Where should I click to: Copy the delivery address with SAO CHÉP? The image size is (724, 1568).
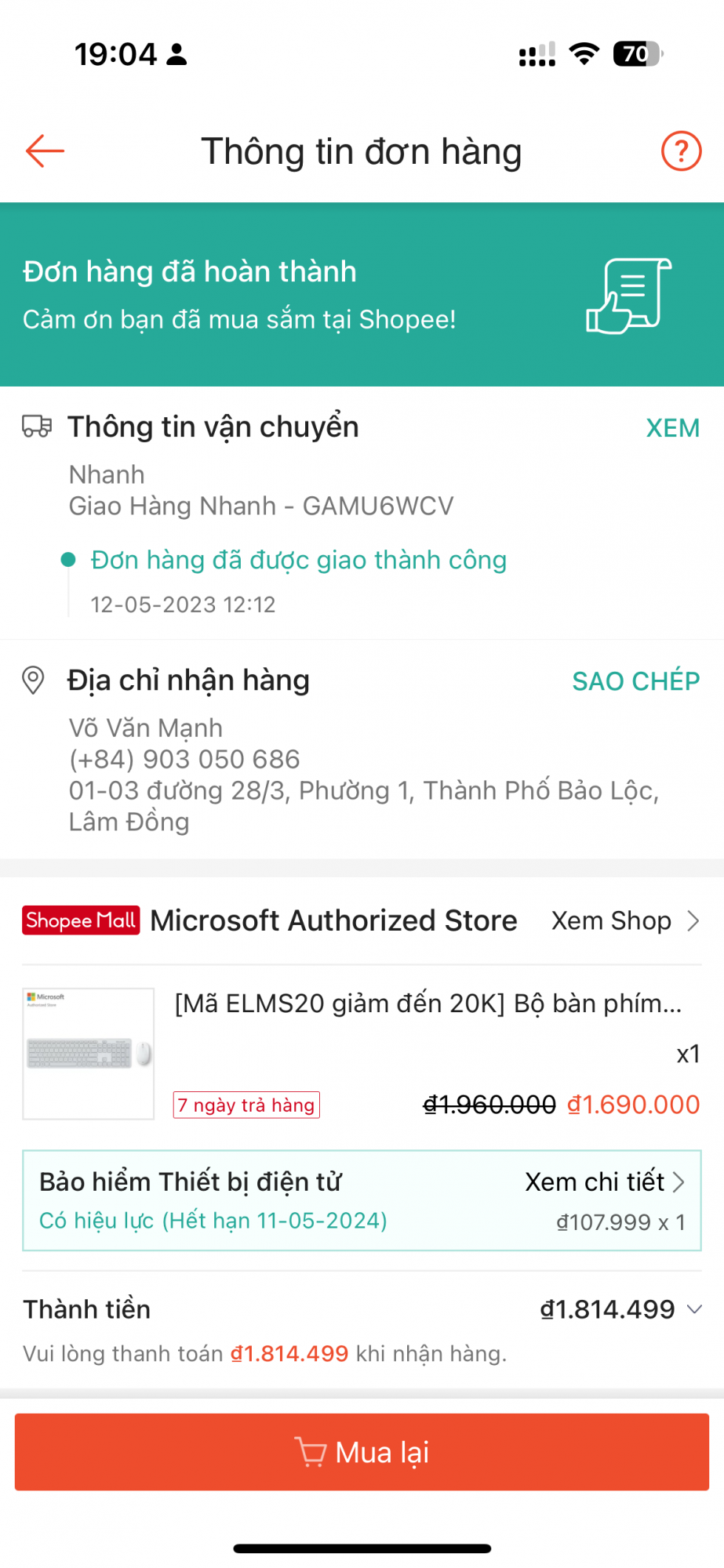tap(635, 681)
